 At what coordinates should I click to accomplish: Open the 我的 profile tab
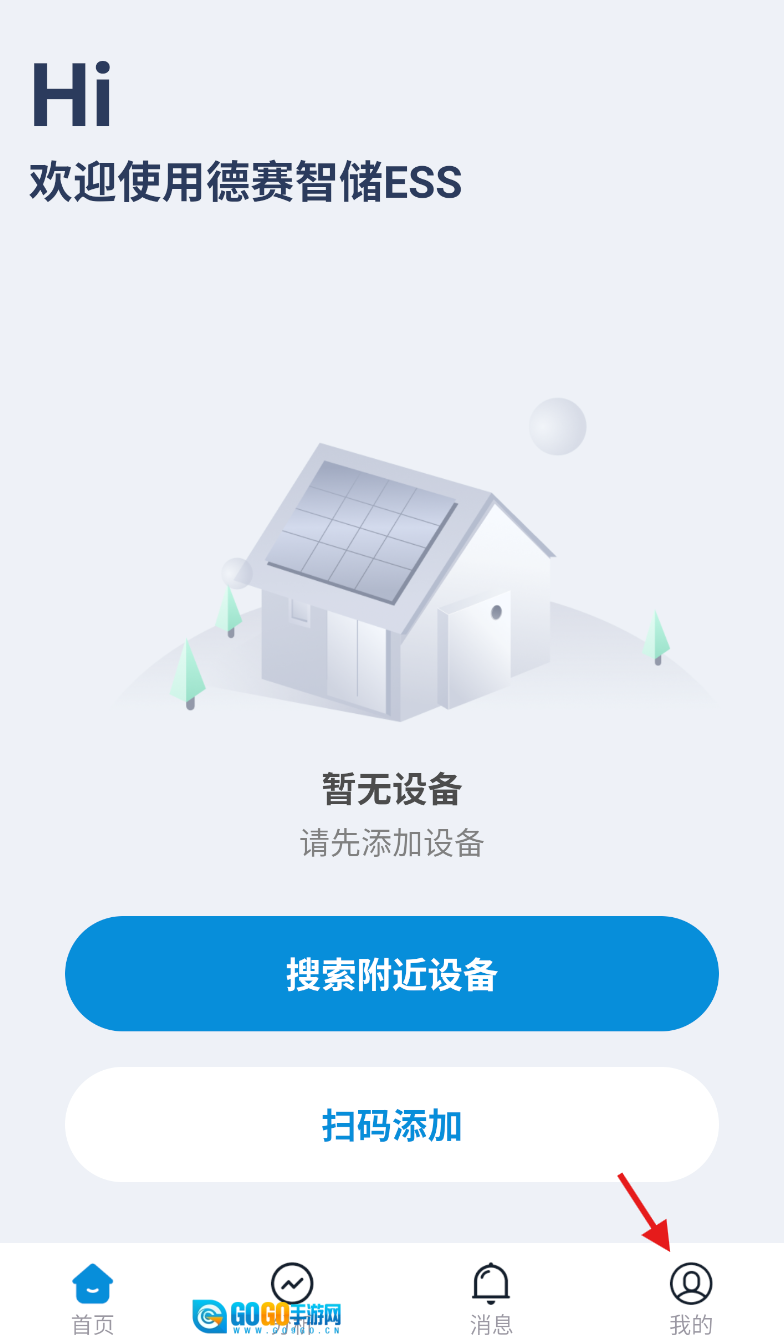click(691, 1297)
